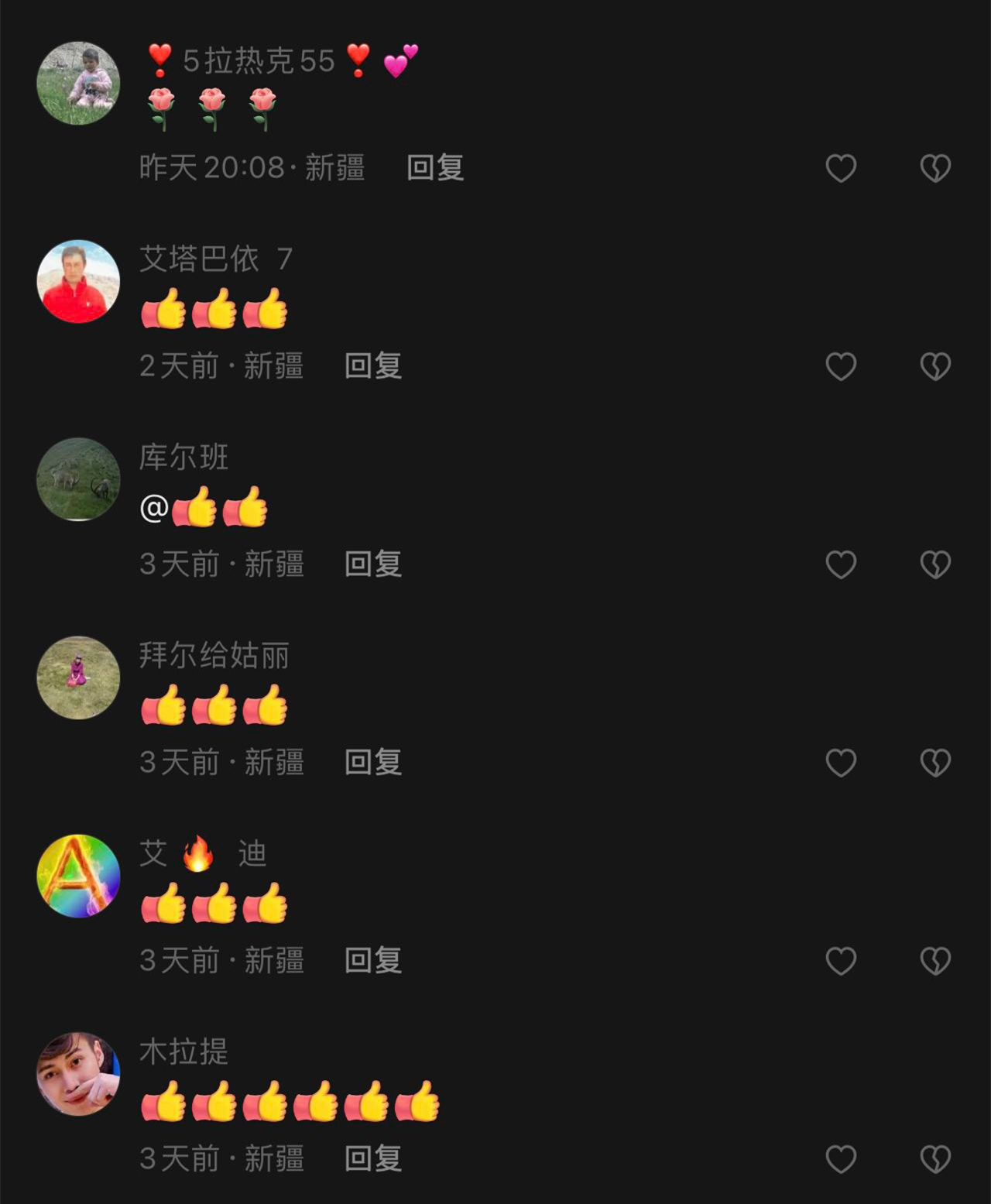Open 木拉提's profile avatar
Image resolution: width=991 pixels, height=1204 pixels.
click(78, 1074)
